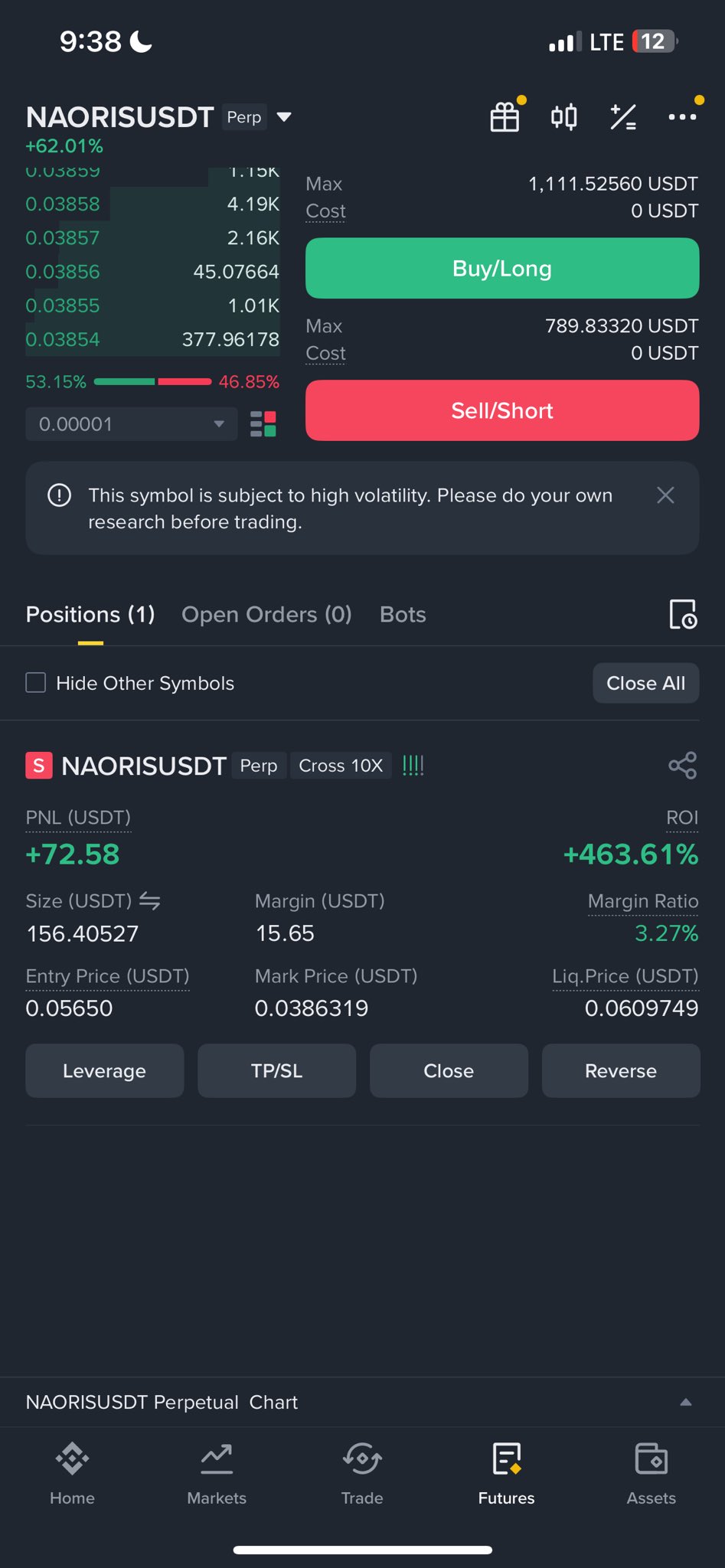This screenshot has width=725, height=1568.
Task: Open the gift rewards icon
Action: tap(505, 117)
